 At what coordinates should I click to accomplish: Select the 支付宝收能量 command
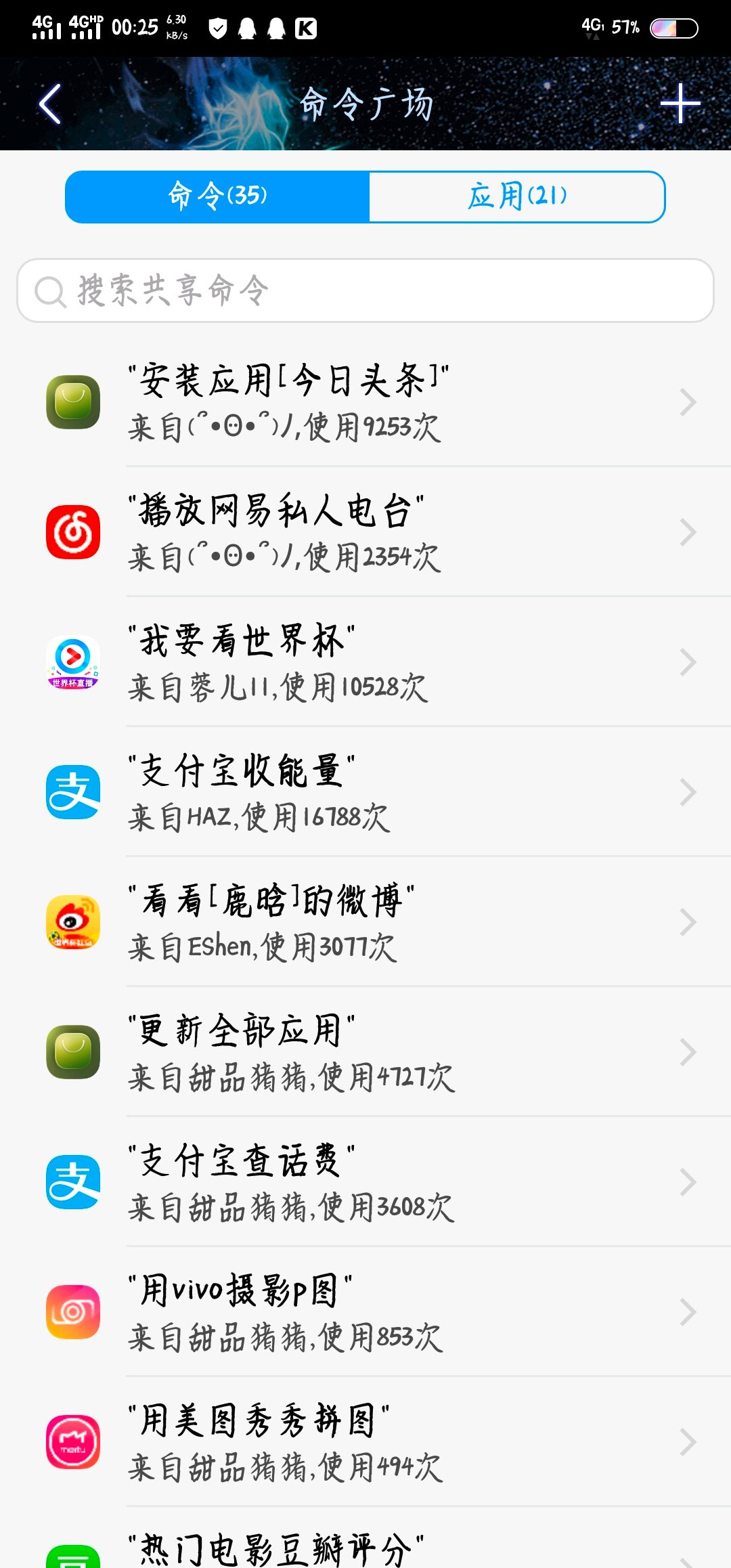(x=365, y=792)
